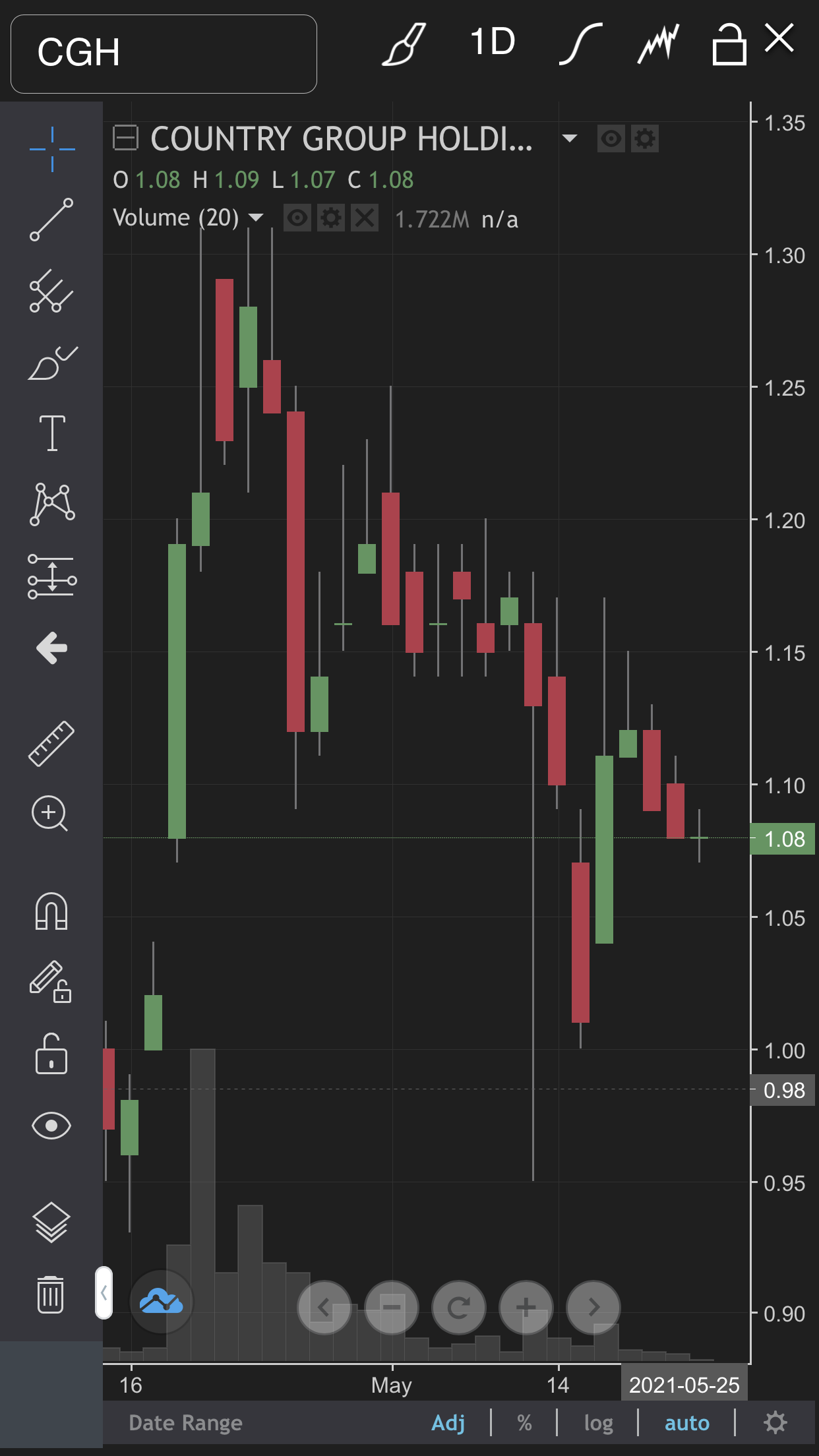Open chart settings gear at bottom
The height and width of the screenshot is (1456, 819).
(775, 1423)
